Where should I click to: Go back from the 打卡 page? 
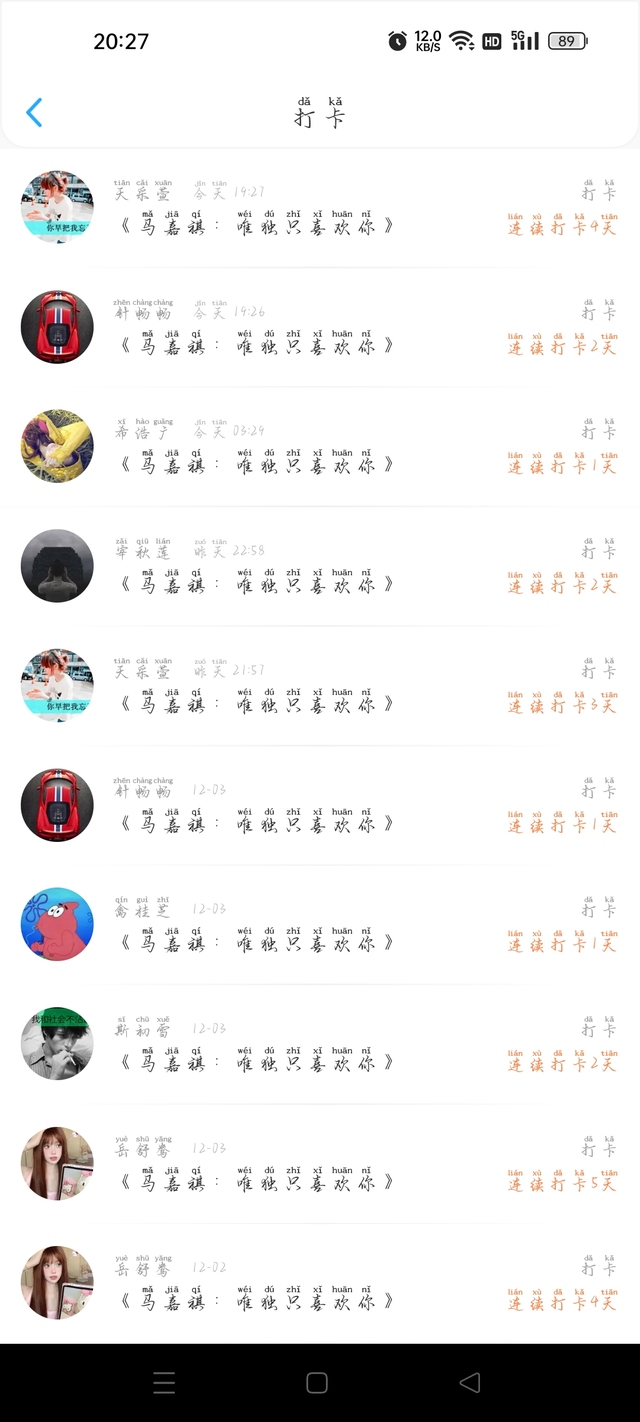(34, 112)
